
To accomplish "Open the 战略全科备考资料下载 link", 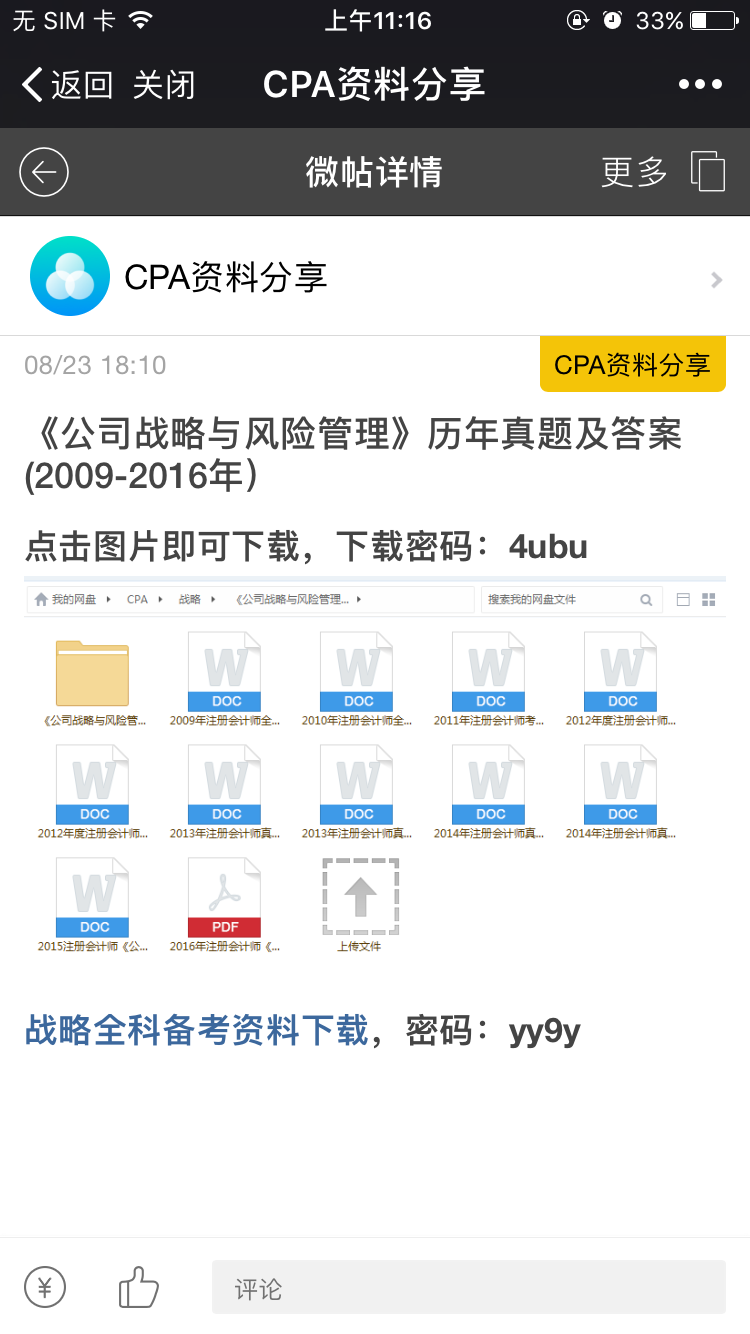I will (197, 1030).
